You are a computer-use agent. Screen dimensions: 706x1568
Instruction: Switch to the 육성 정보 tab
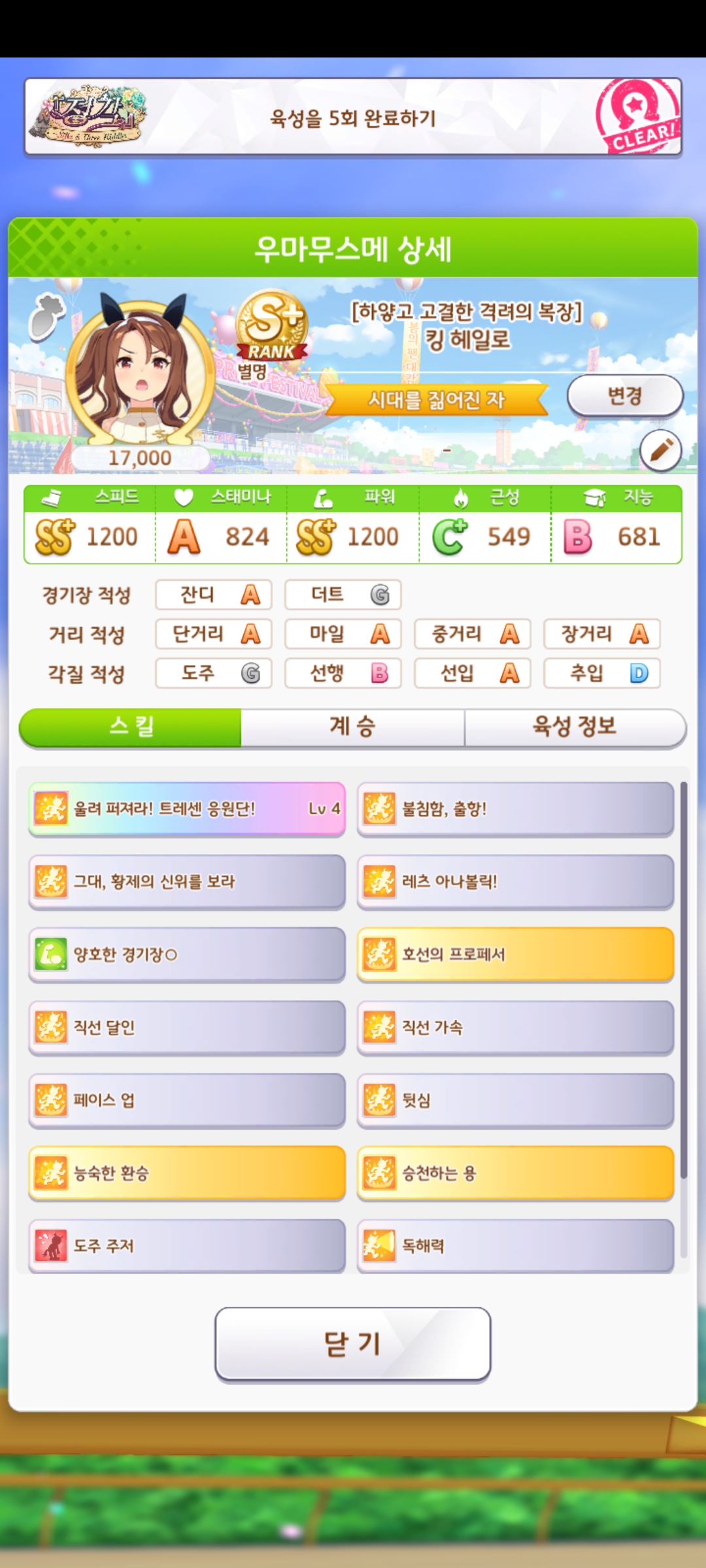pyautogui.click(x=575, y=727)
